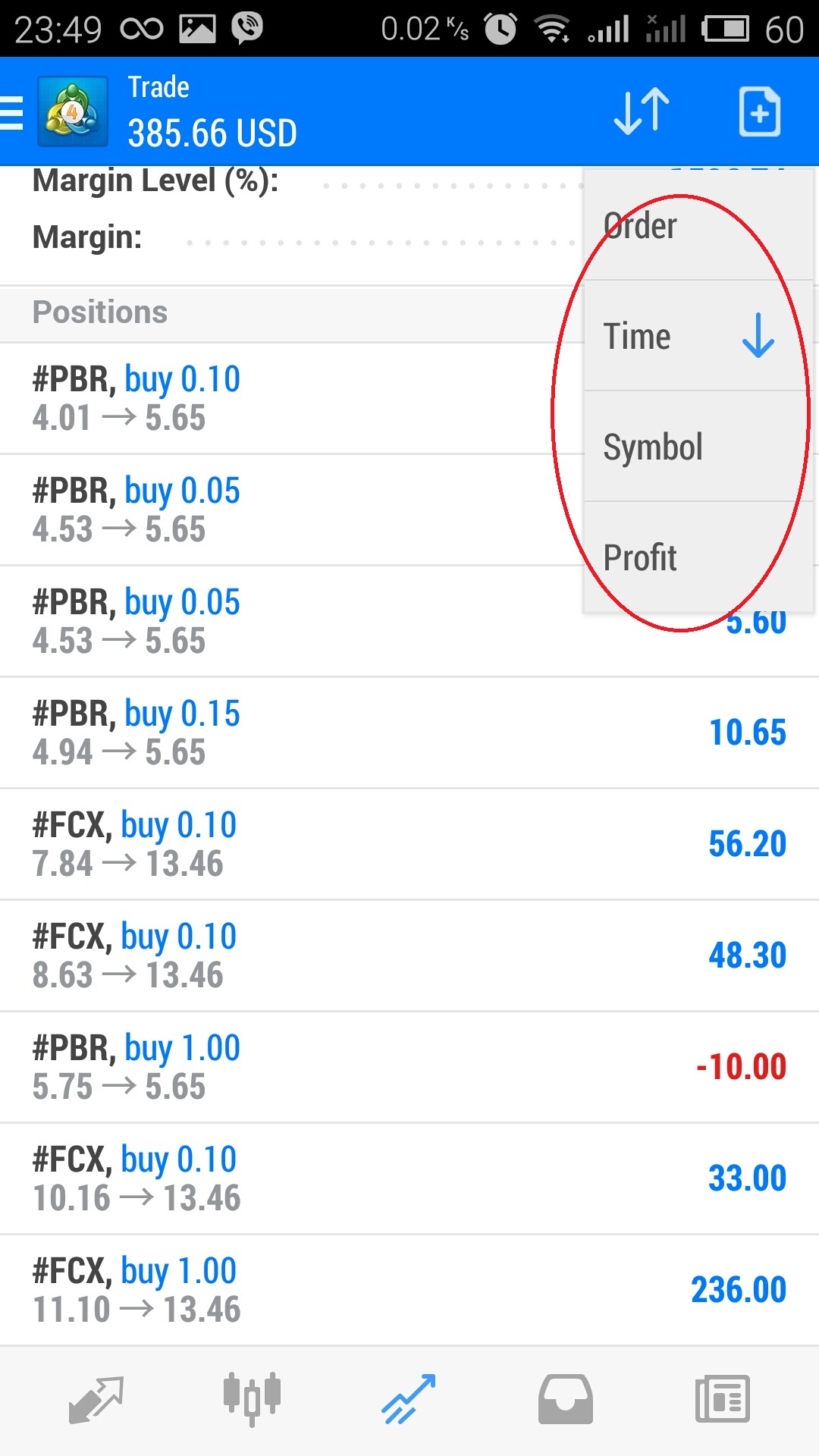Go to the Trade tab

(x=409, y=1400)
